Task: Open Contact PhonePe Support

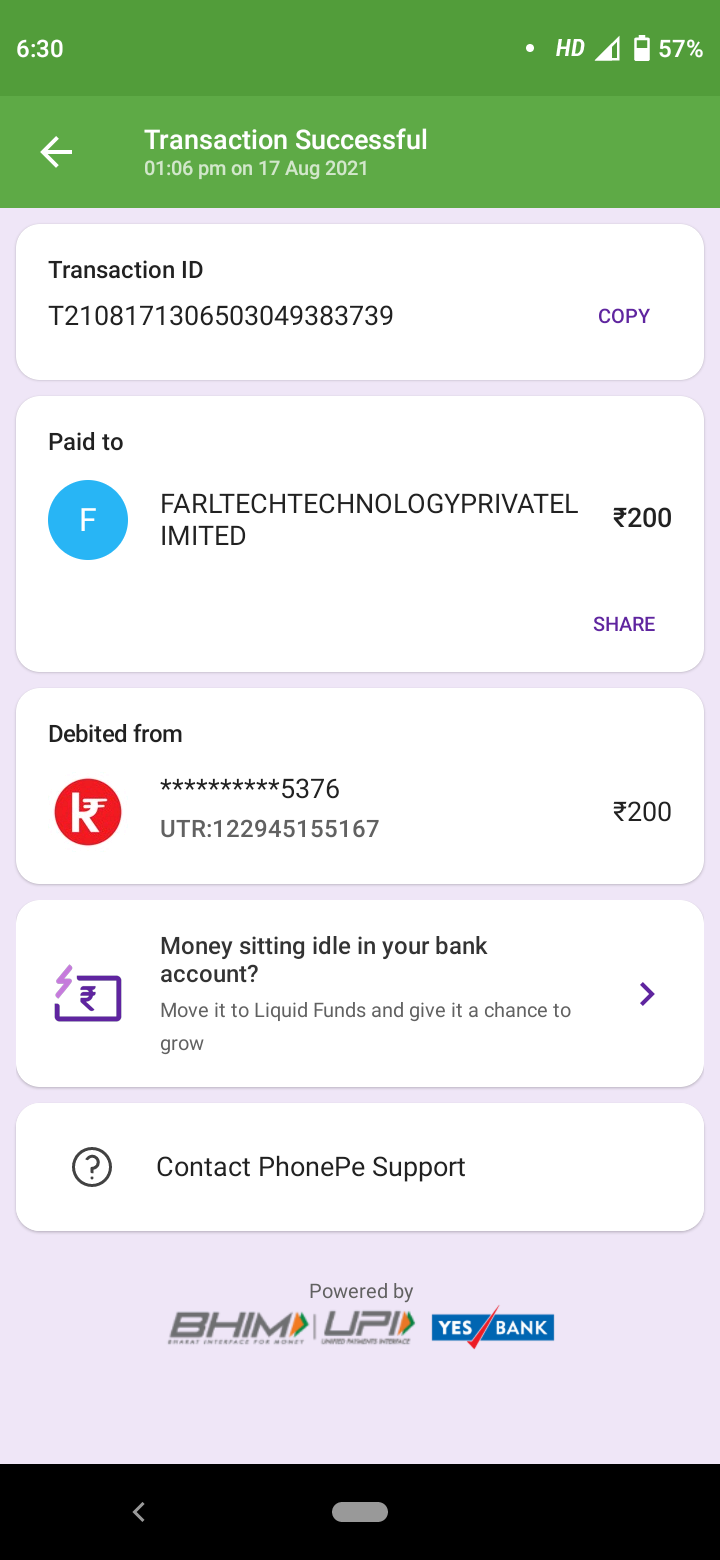Action: [x=360, y=1167]
